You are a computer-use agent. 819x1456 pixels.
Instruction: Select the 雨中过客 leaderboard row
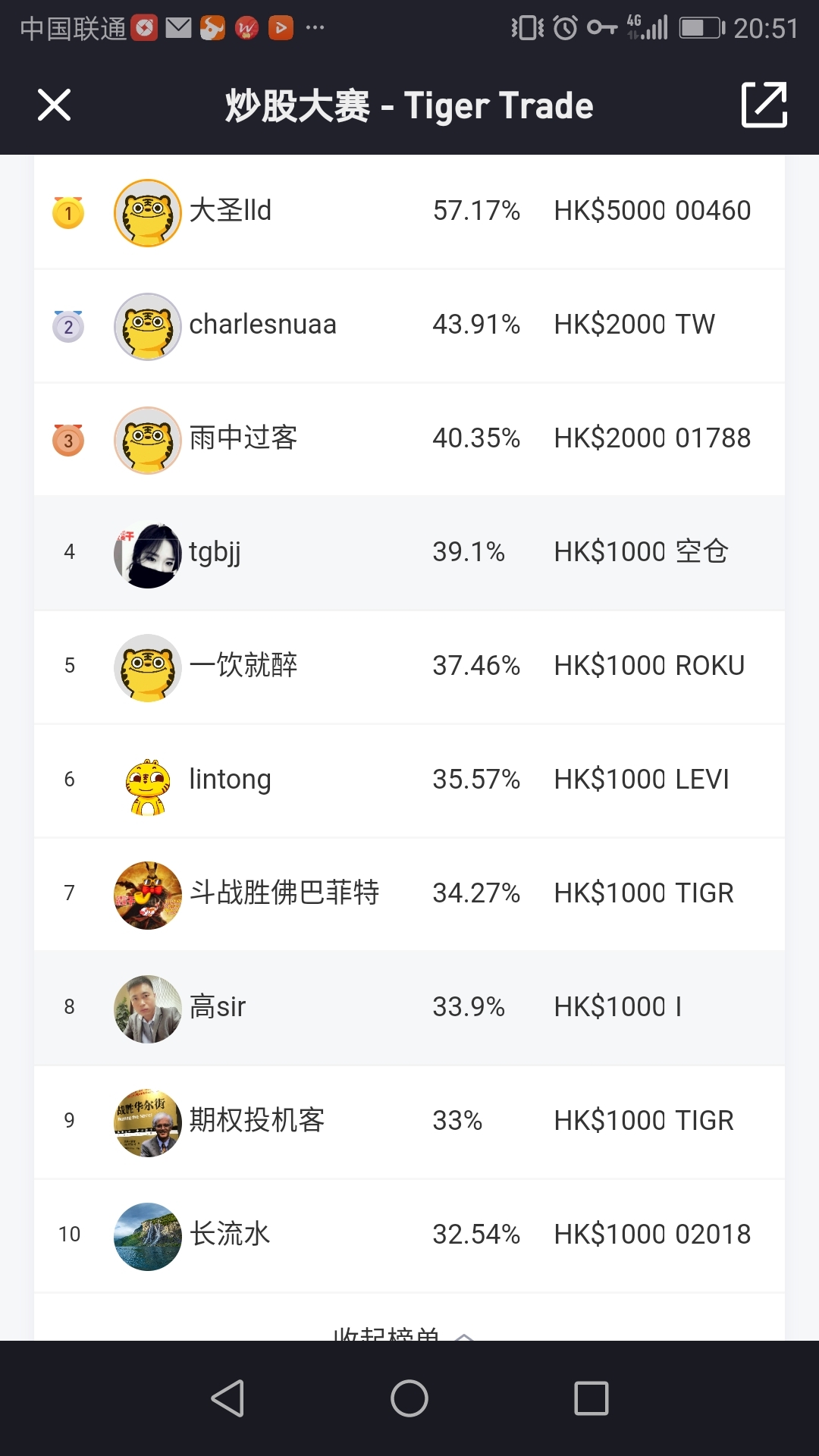[409, 439]
